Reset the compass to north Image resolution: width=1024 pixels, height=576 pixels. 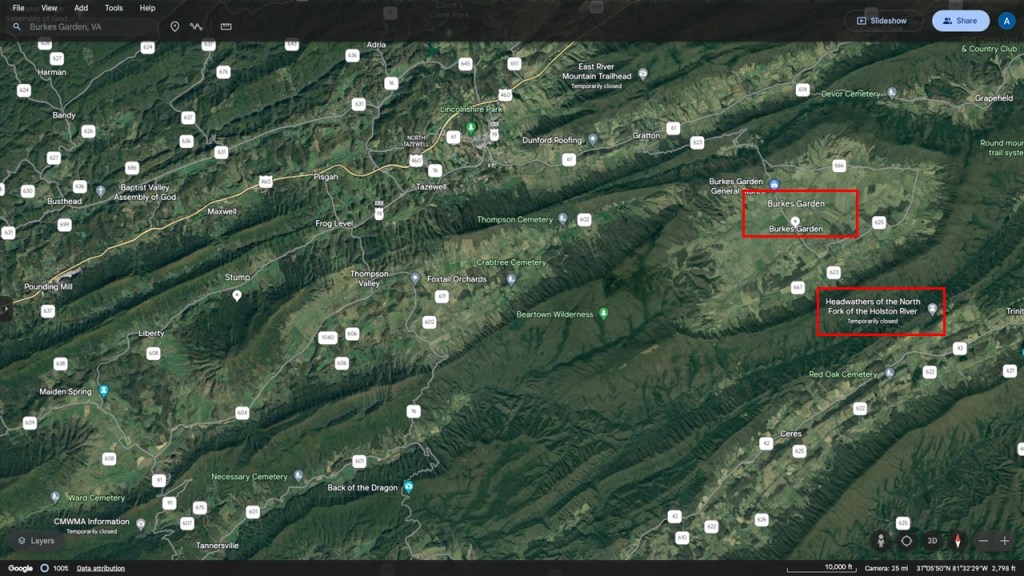(x=957, y=541)
